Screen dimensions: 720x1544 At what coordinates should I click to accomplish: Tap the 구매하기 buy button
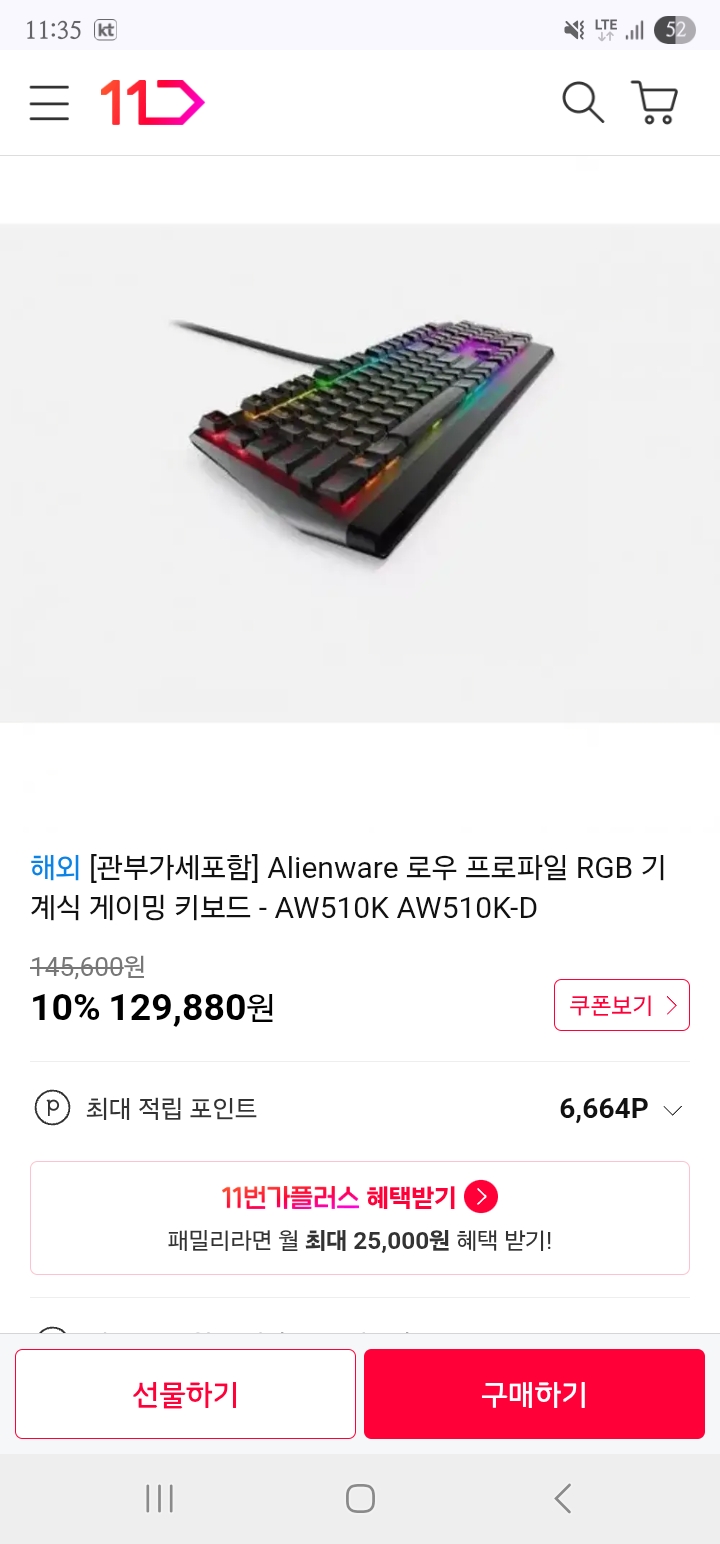[534, 1394]
